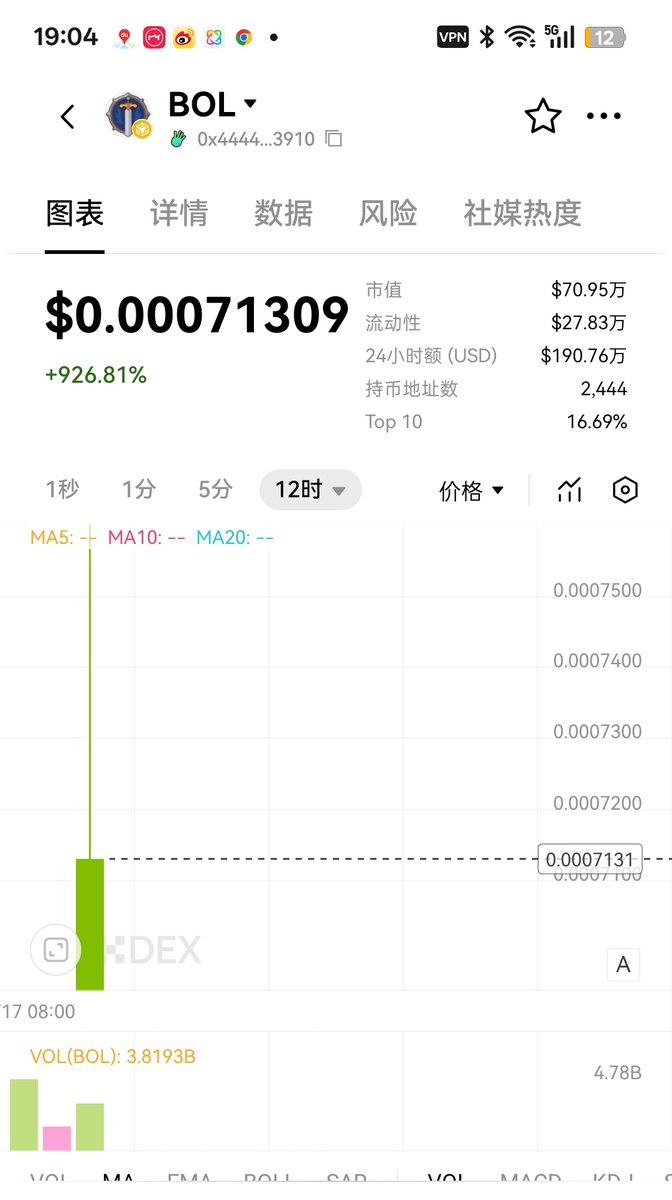
Task: Set the chart interval to 5分
Action: 215,490
